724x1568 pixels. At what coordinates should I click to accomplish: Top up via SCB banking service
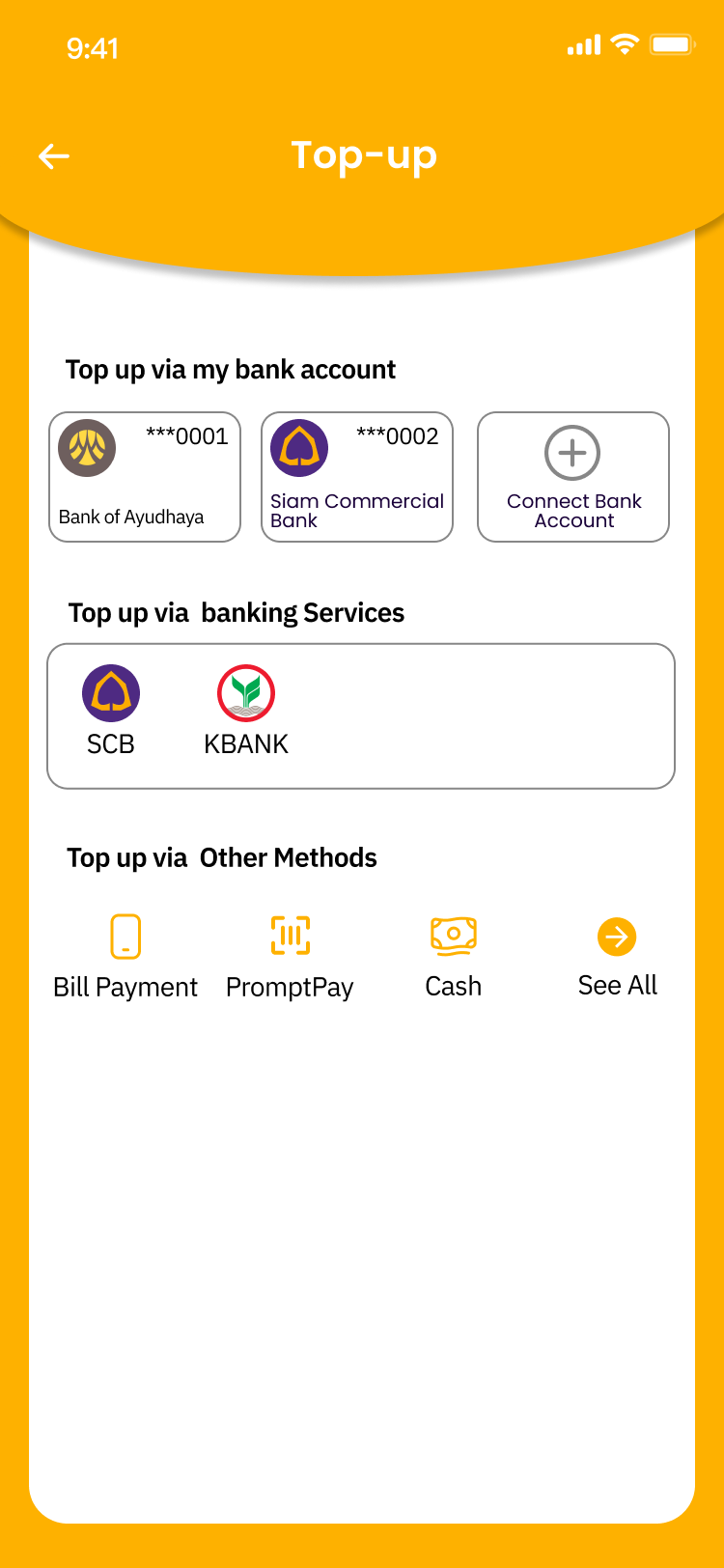(111, 711)
